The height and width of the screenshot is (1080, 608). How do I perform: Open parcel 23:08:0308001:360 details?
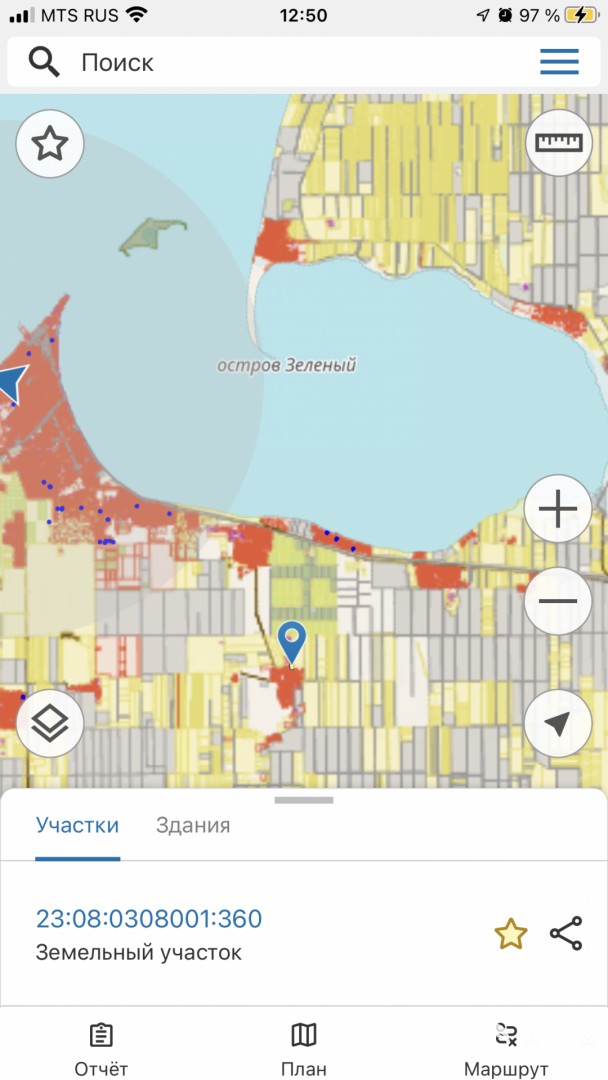[x=149, y=919]
